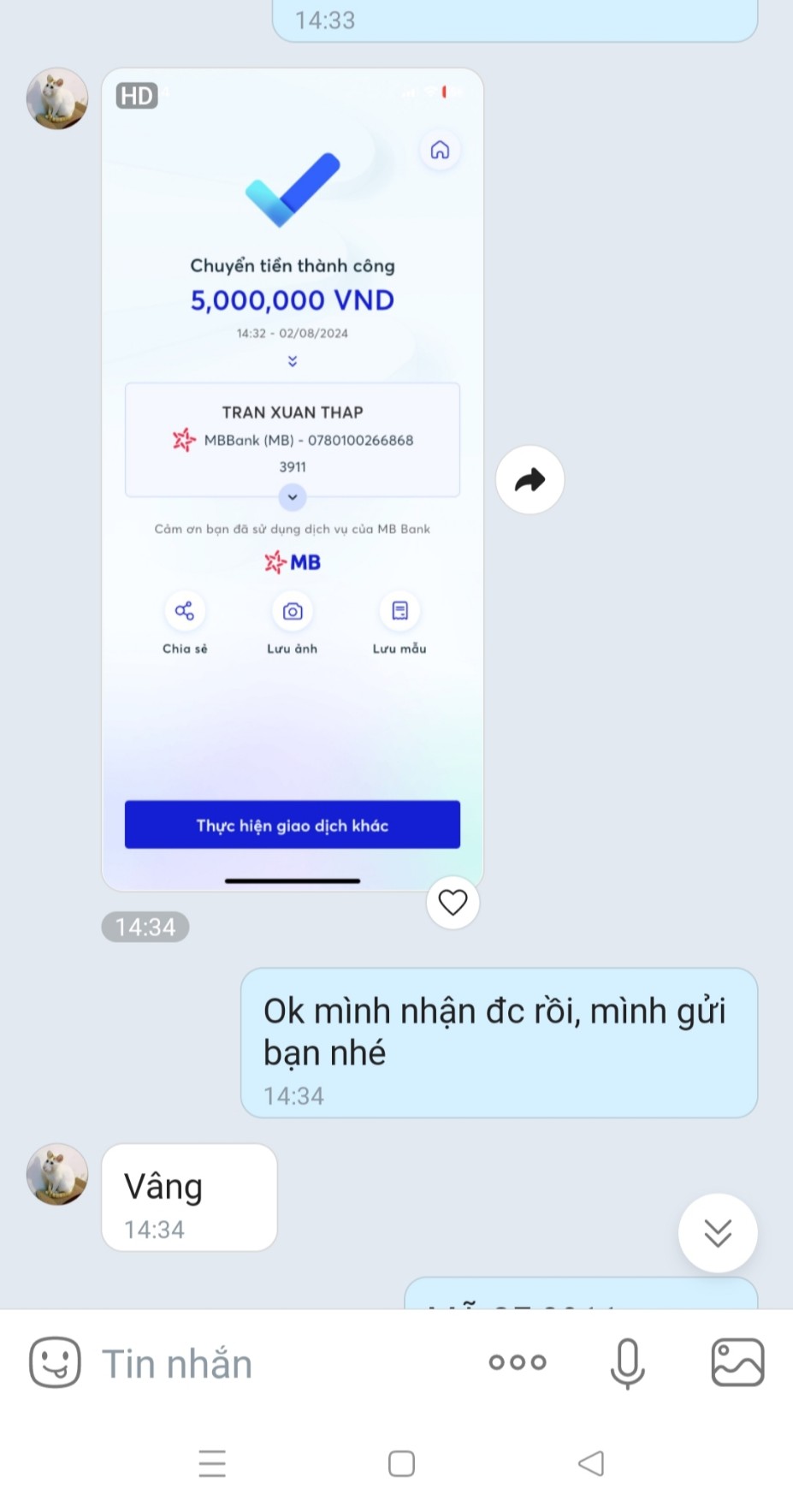Record a voice message with microphone
Image resolution: width=793 pixels, height=1512 pixels.
[627, 1362]
